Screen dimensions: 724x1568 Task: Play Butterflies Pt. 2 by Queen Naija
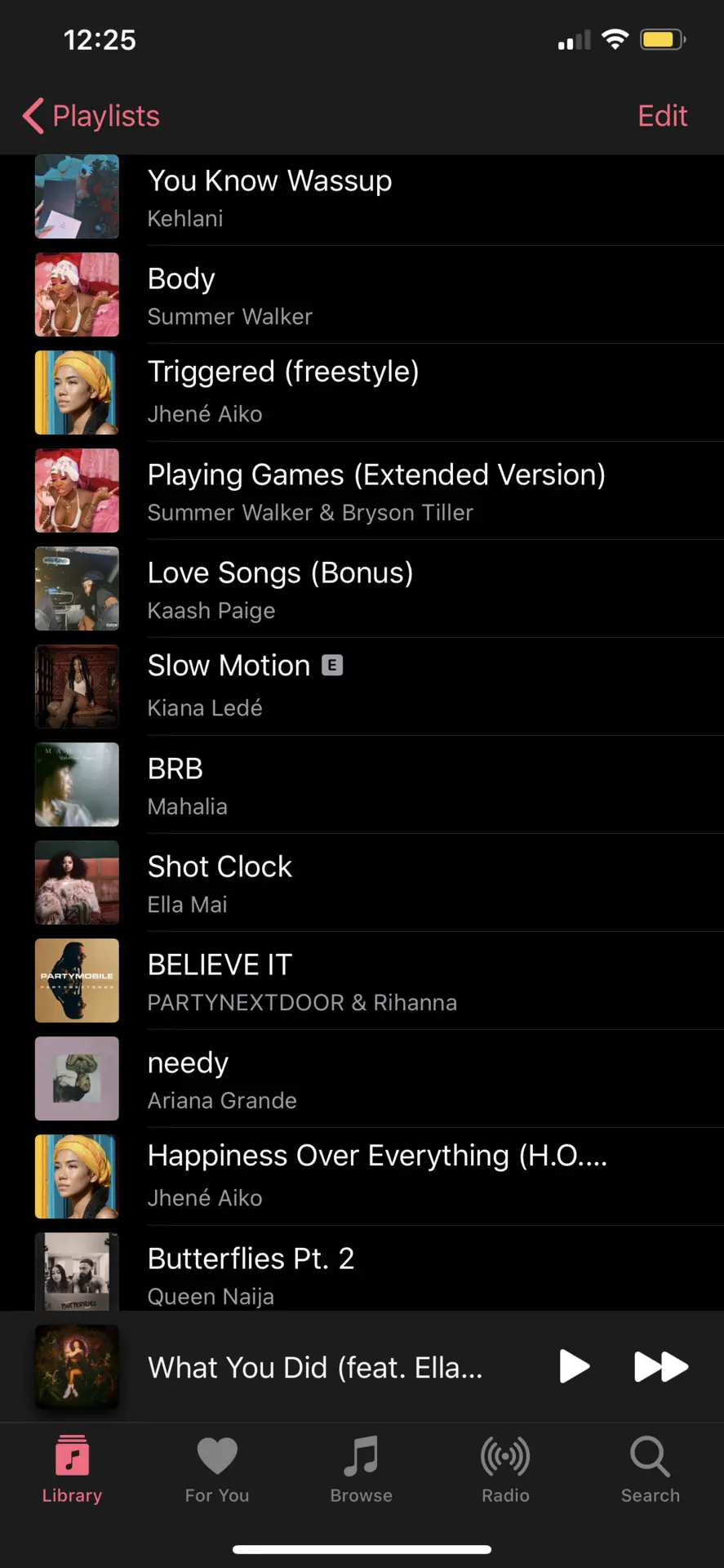pos(362,1269)
